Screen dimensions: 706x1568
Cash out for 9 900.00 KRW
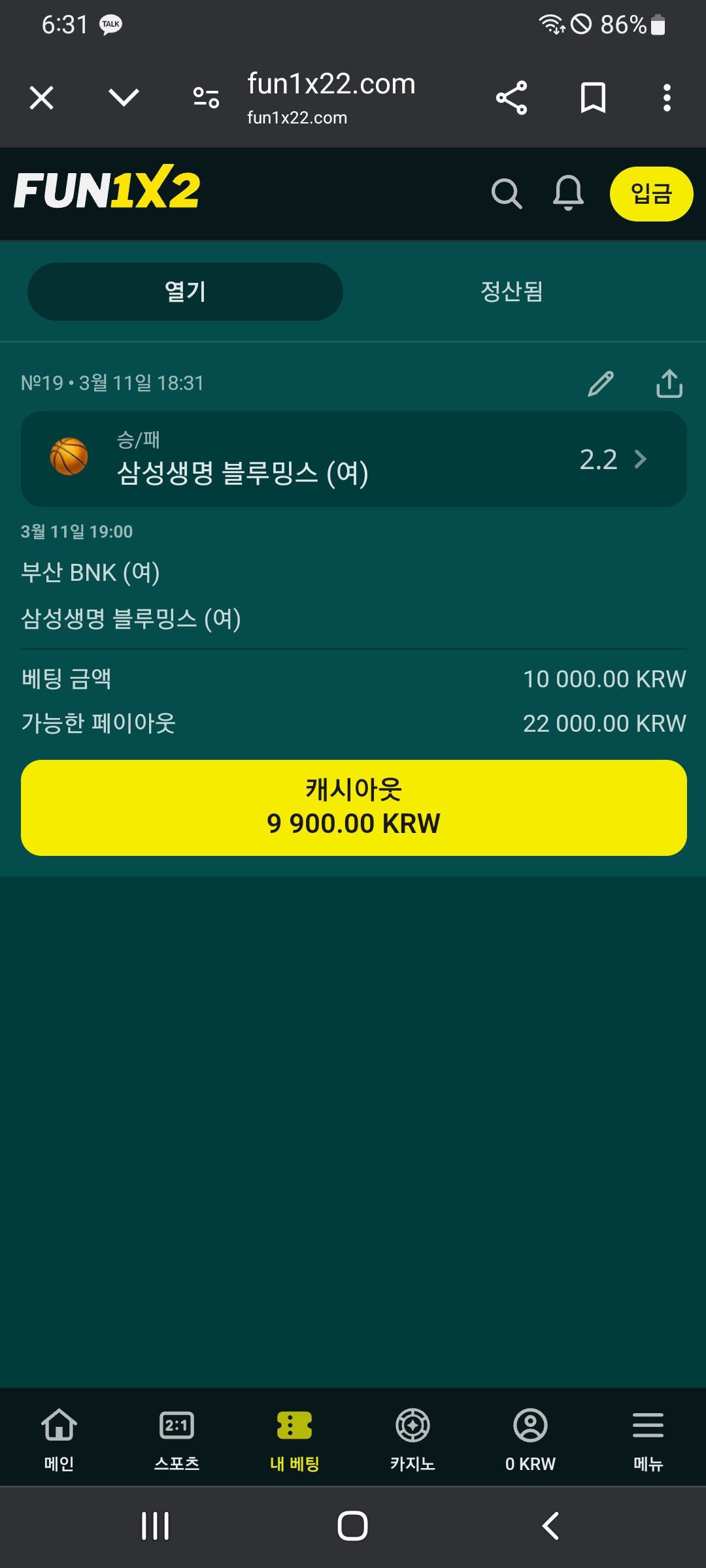pos(354,808)
